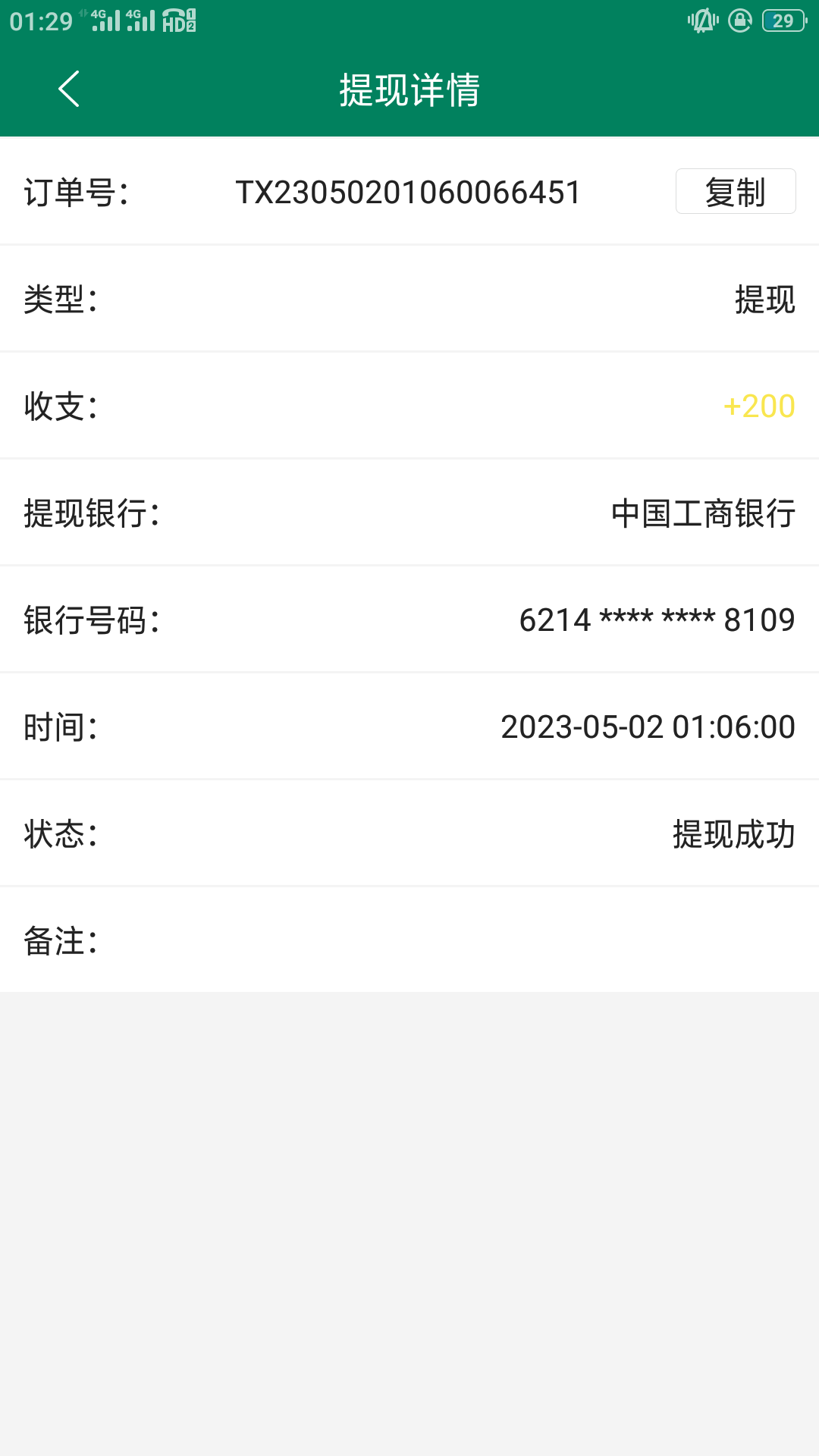Open the 提现银行 bank detail row

tap(409, 513)
